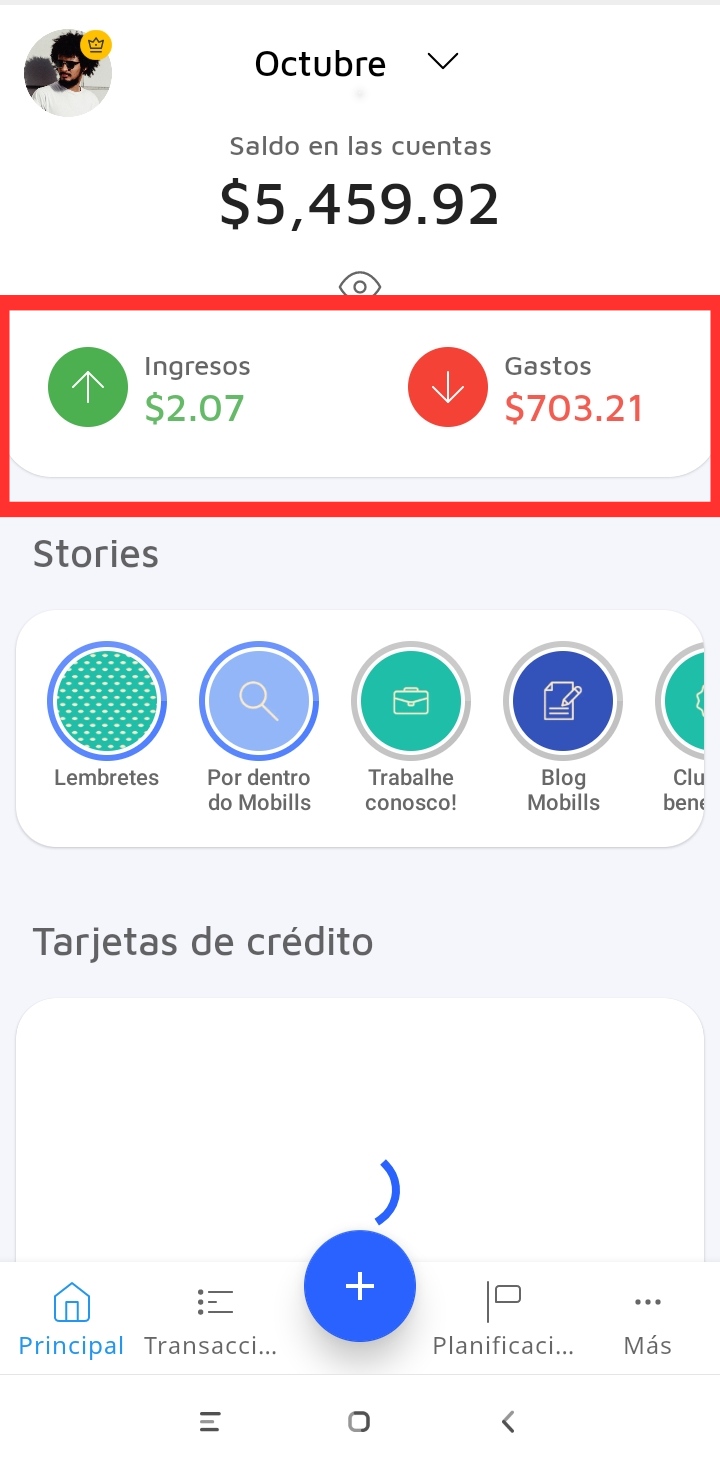The width and height of the screenshot is (720, 1470).
Task: View the Lembretes story
Action: pos(107,701)
